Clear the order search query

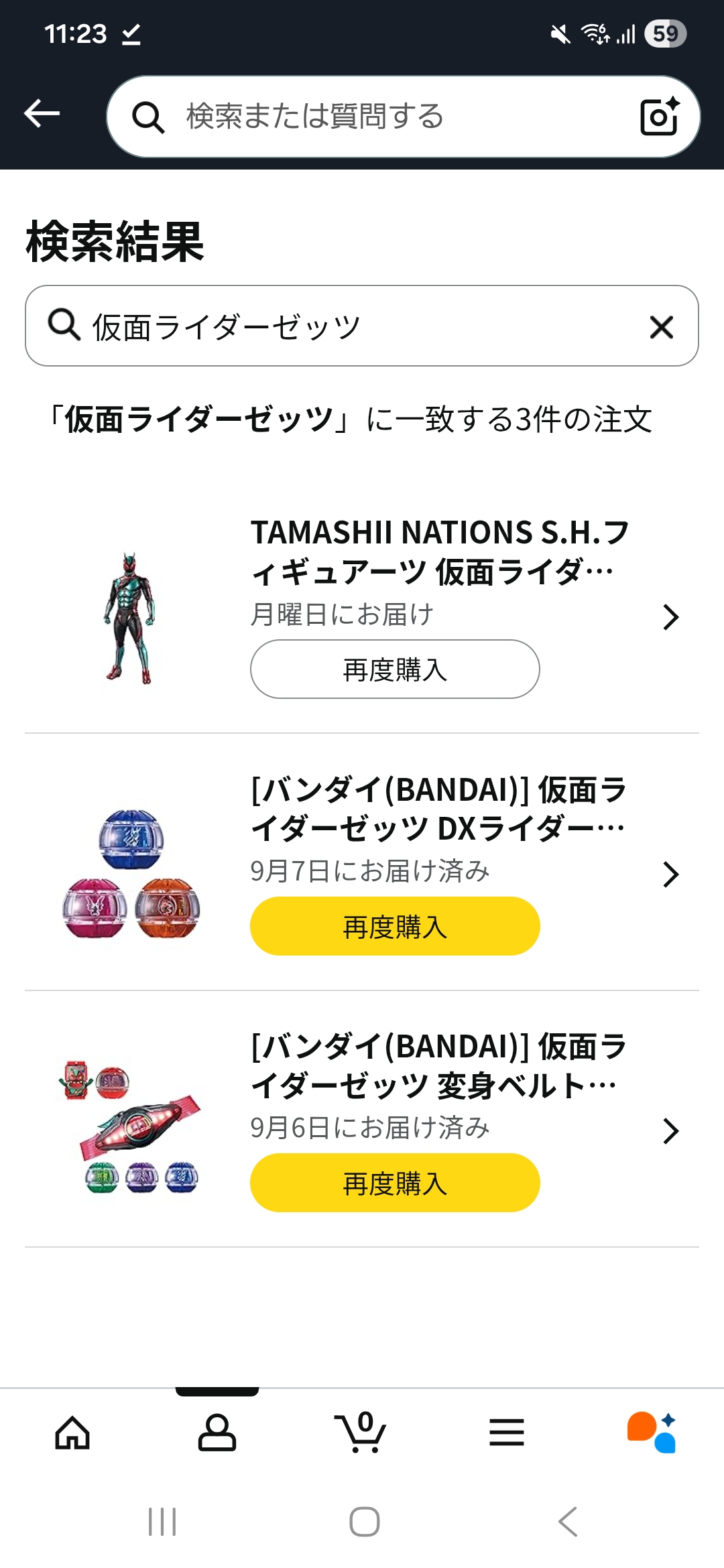(661, 327)
